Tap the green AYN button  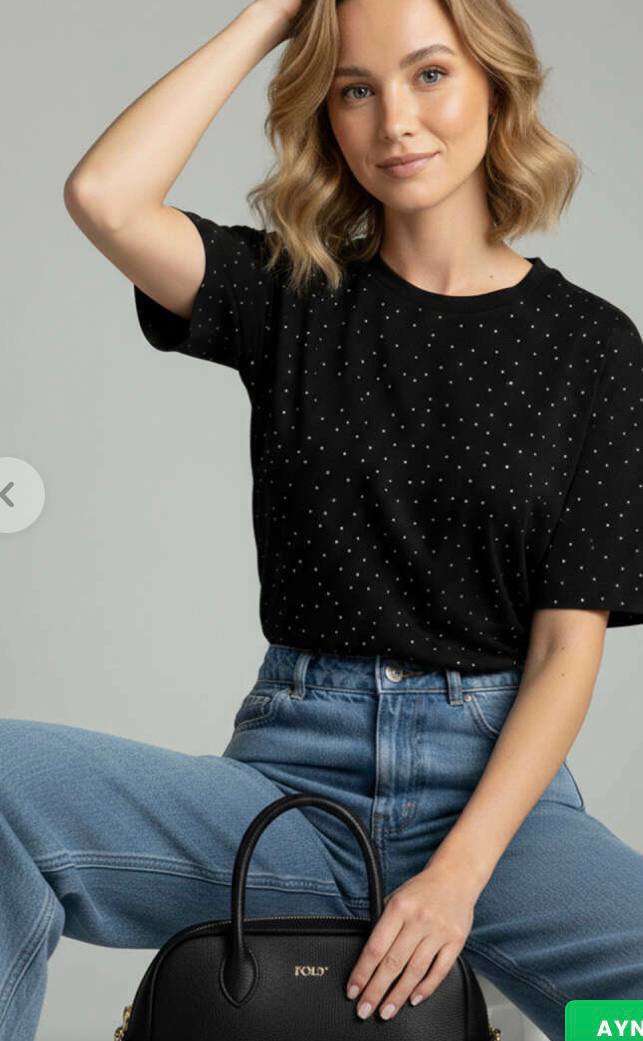[605, 1021]
